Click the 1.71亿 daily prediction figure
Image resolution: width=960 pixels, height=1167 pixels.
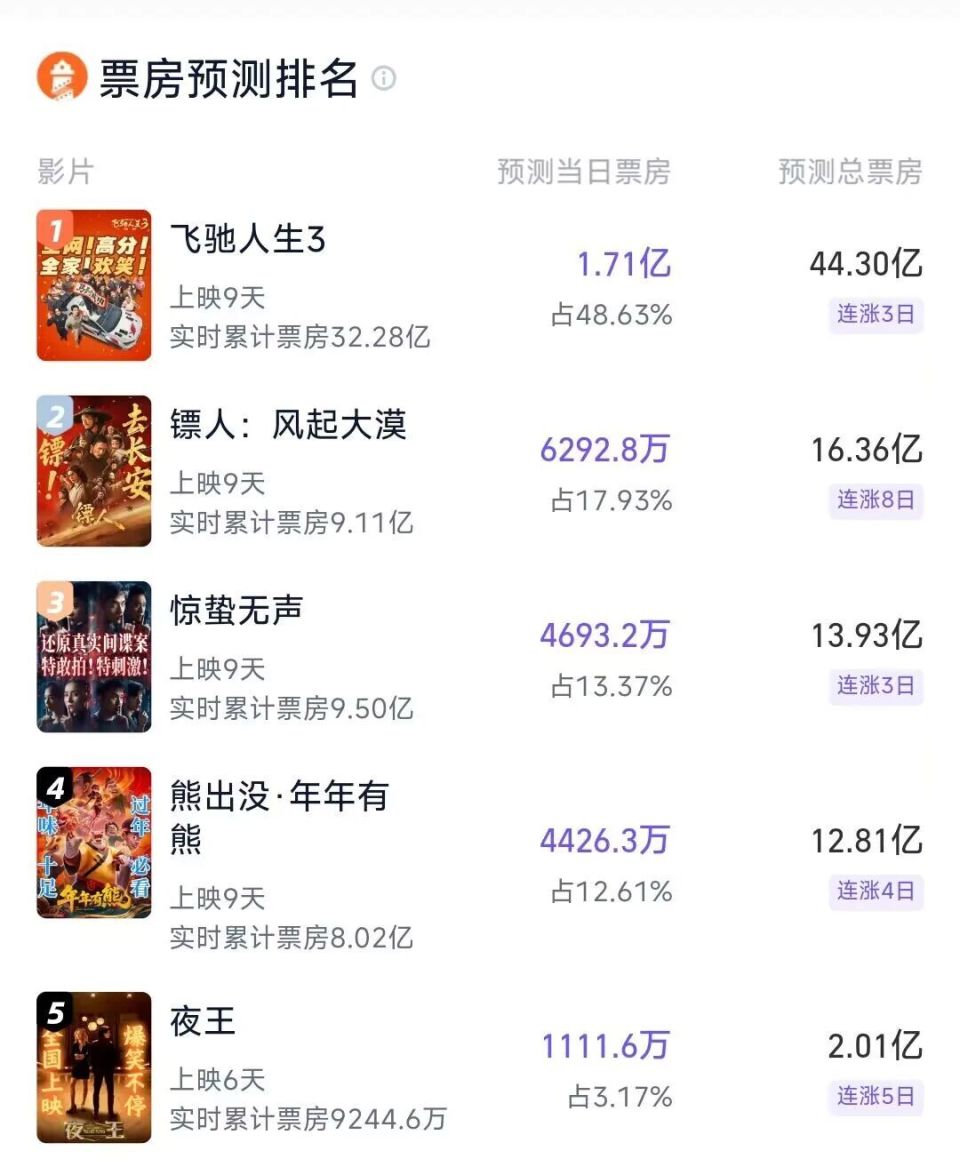pyautogui.click(x=624, y=265)
